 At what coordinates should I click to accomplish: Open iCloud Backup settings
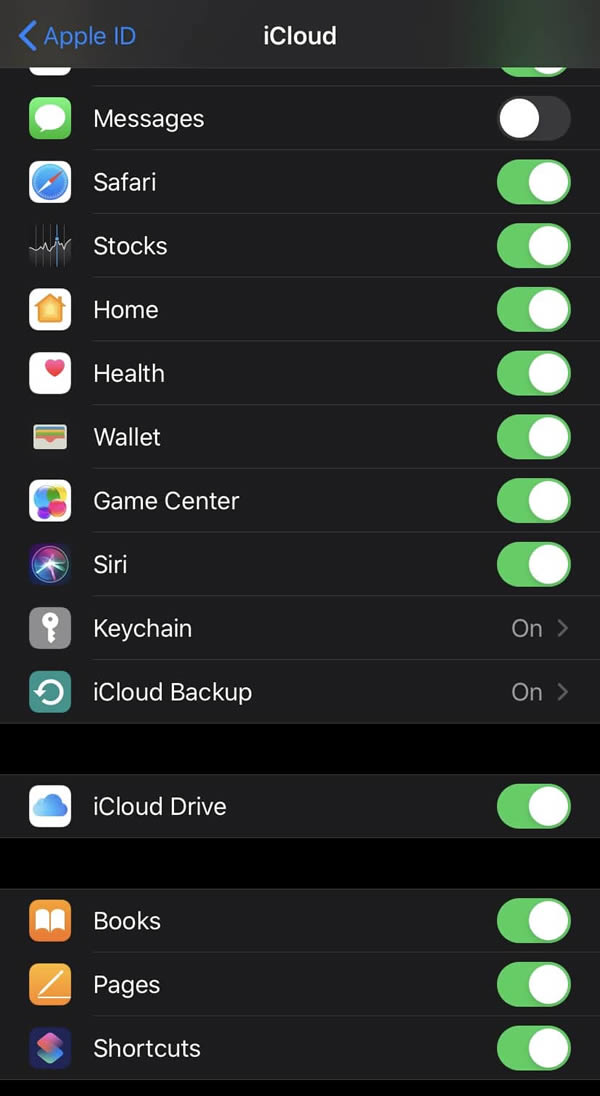point(300,692)
